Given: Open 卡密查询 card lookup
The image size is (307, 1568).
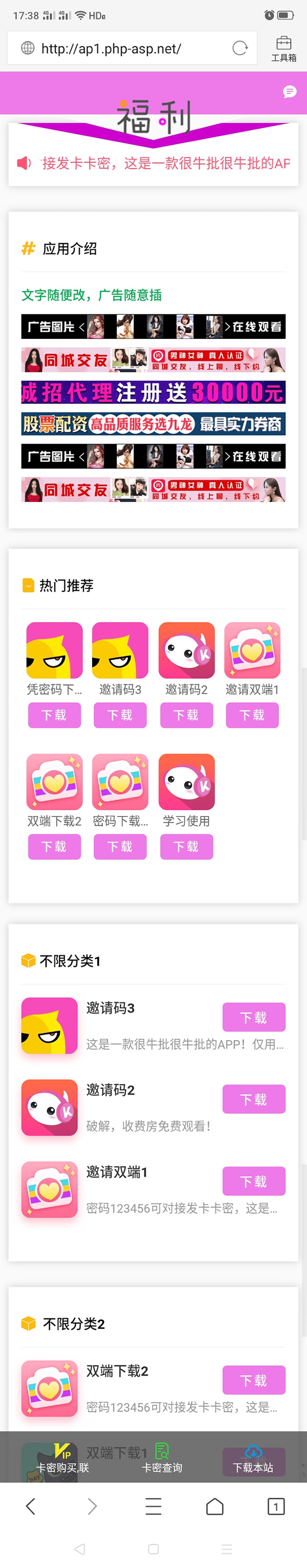Looking at the screenshot, I should tap(162, 1459).
